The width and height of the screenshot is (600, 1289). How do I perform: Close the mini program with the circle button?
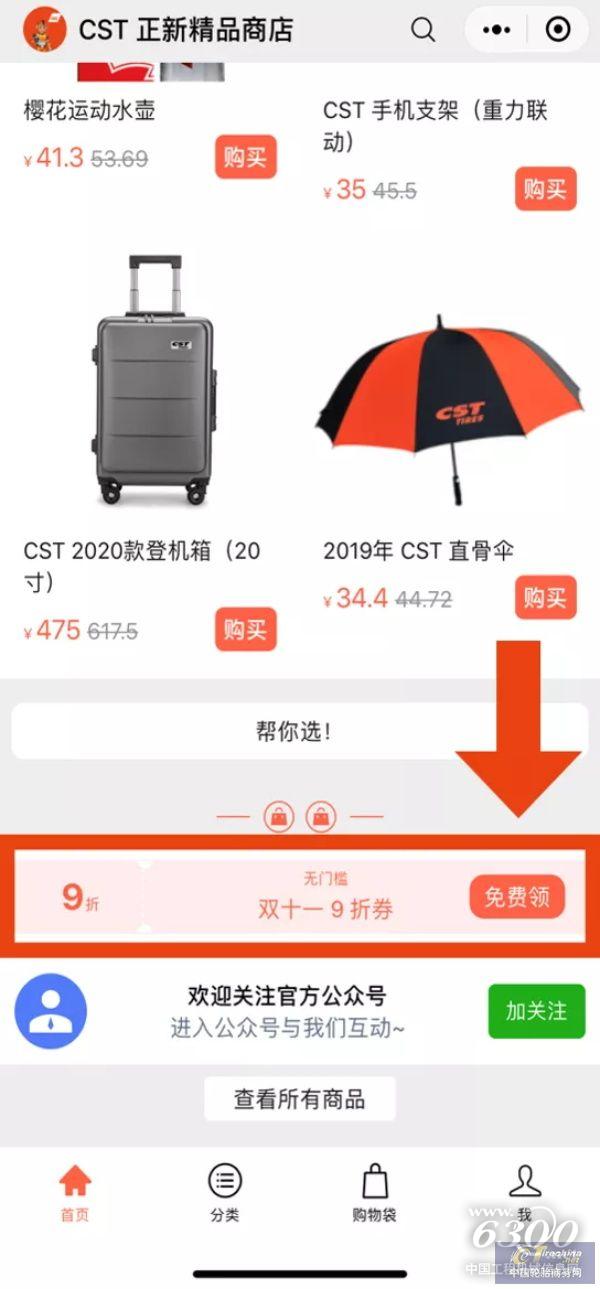coord(557,30)
